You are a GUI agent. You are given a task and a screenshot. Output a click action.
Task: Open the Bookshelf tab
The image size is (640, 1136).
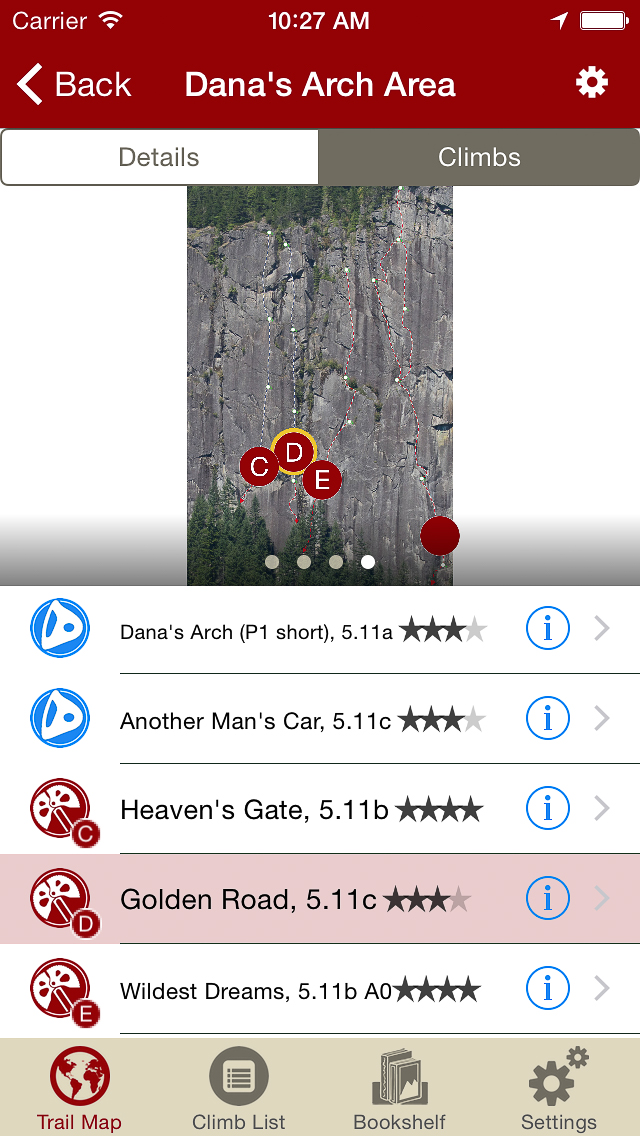click(400, 1088)
